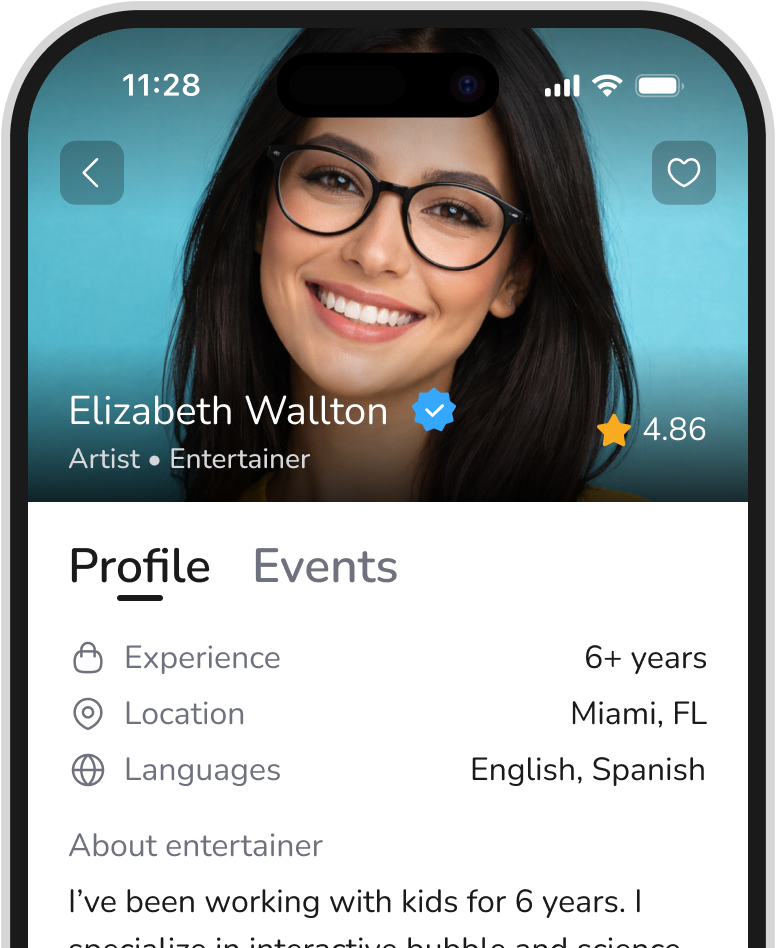Tap the Artist Entertainer subtitle

click(188, 458)
